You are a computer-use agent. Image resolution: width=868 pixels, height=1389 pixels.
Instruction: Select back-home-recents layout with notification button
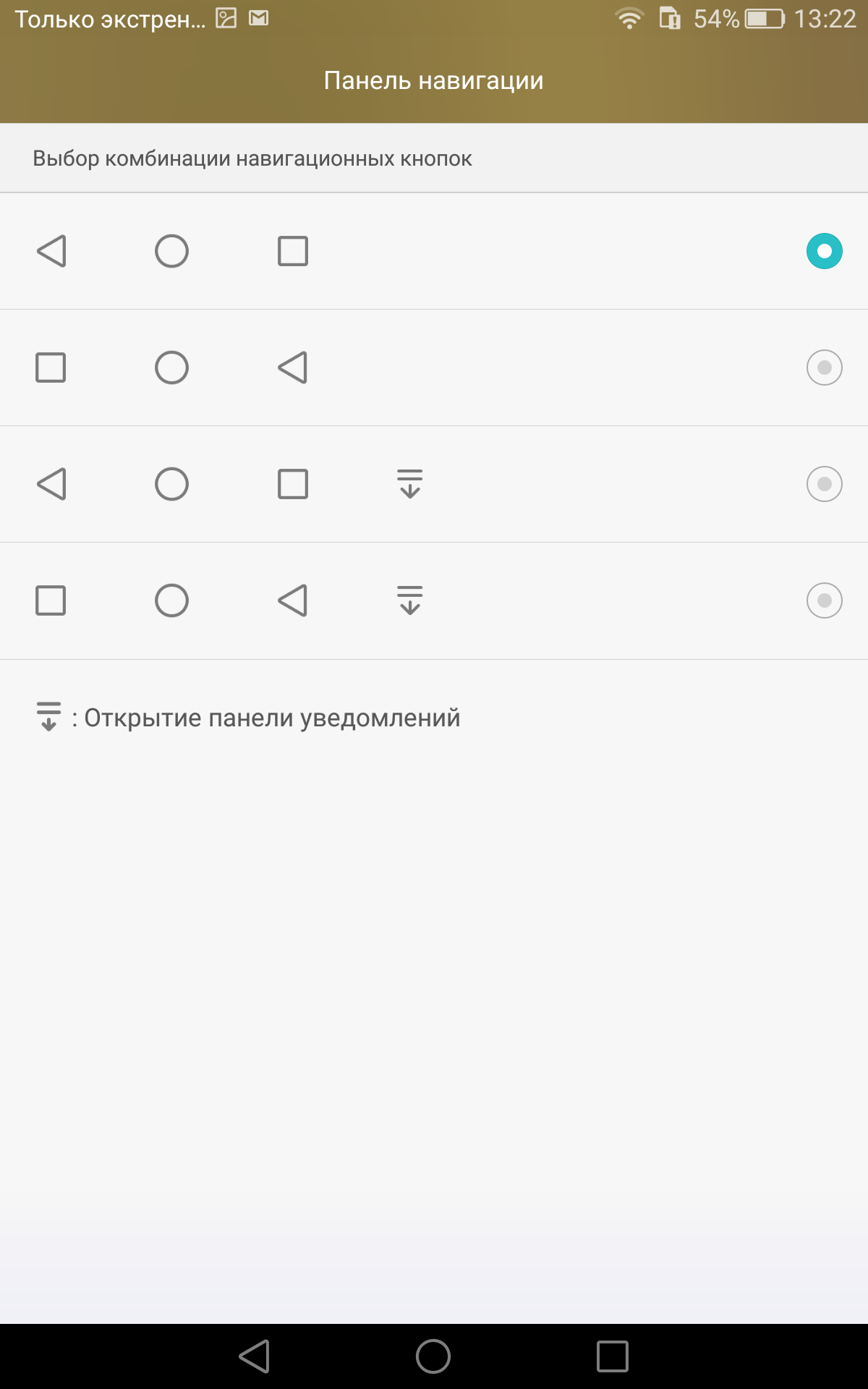click(x=434, y=484)
